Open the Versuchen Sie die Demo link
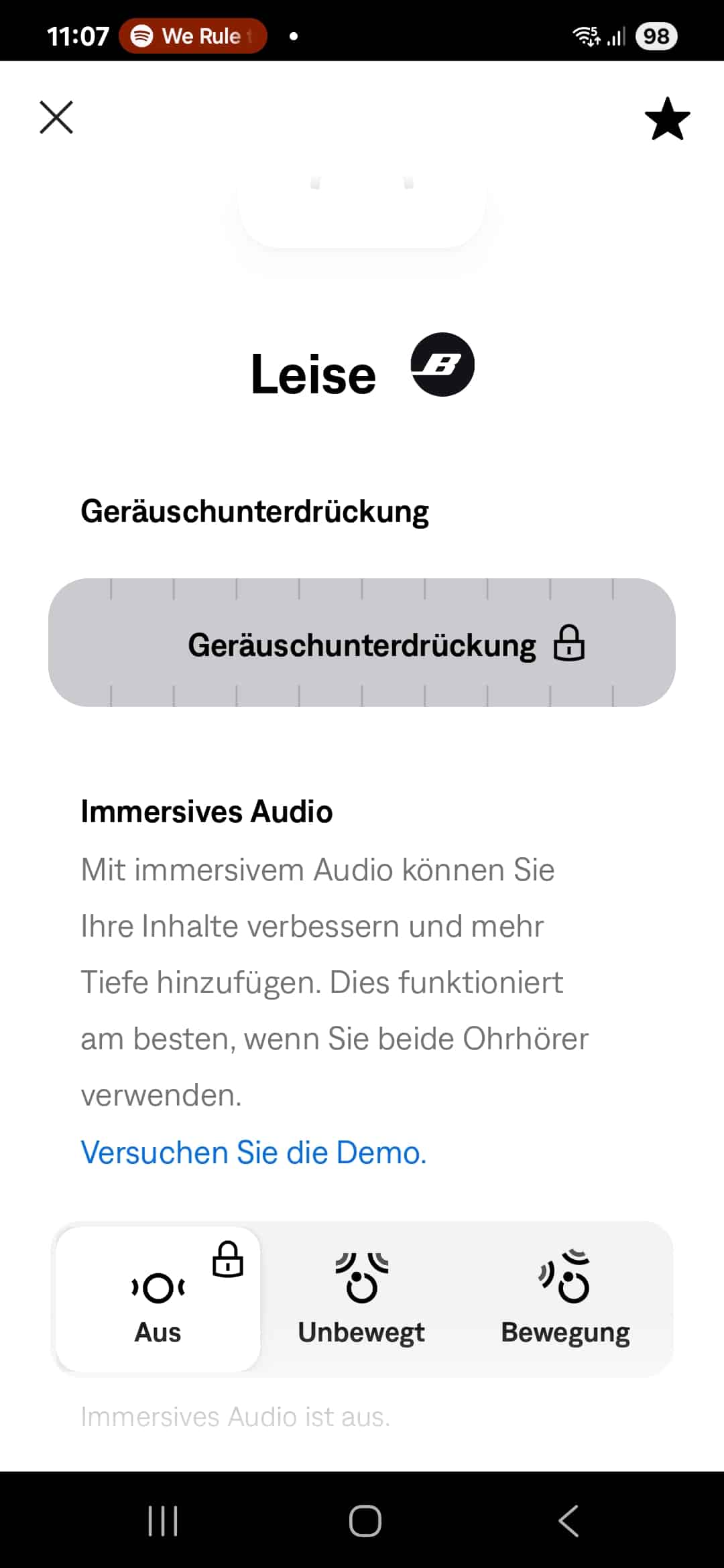 pos(253,1153)
